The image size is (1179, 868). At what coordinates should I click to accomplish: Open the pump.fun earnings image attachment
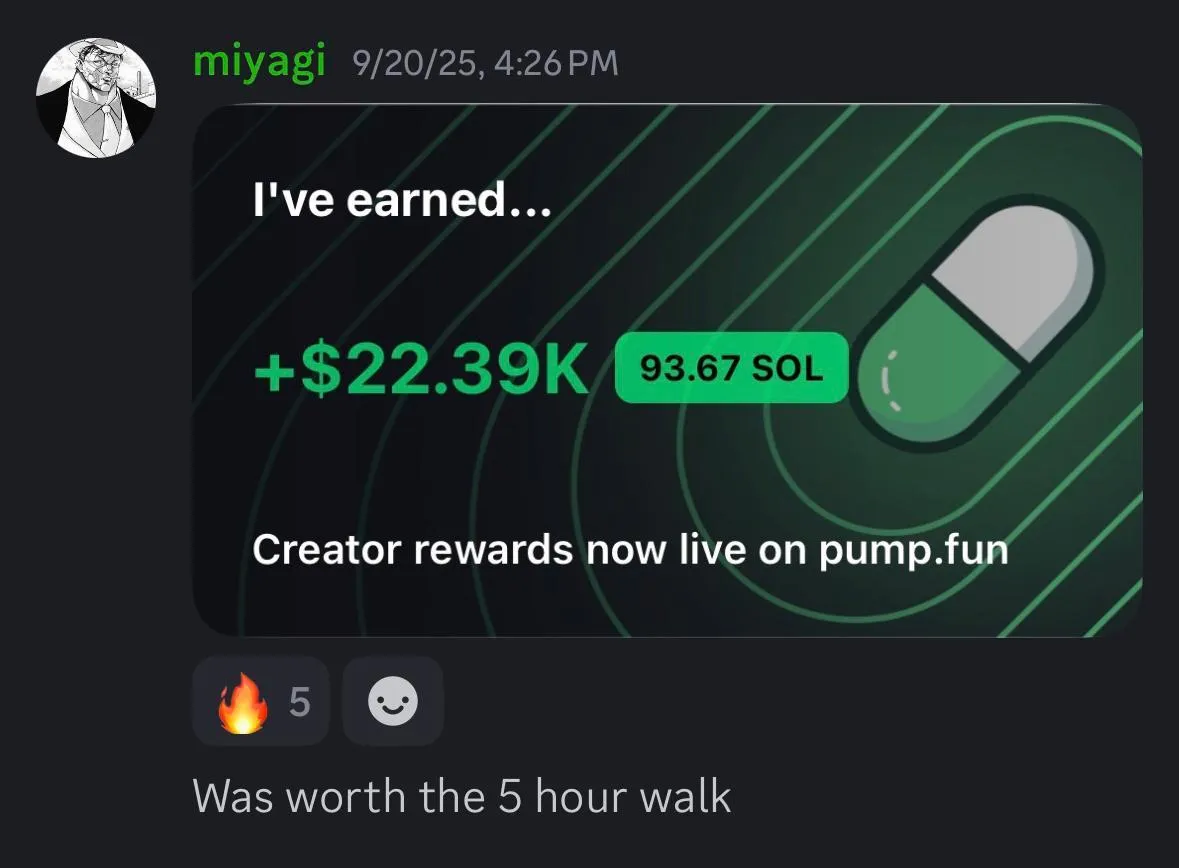pyautogui.click(x=666, y=370)
